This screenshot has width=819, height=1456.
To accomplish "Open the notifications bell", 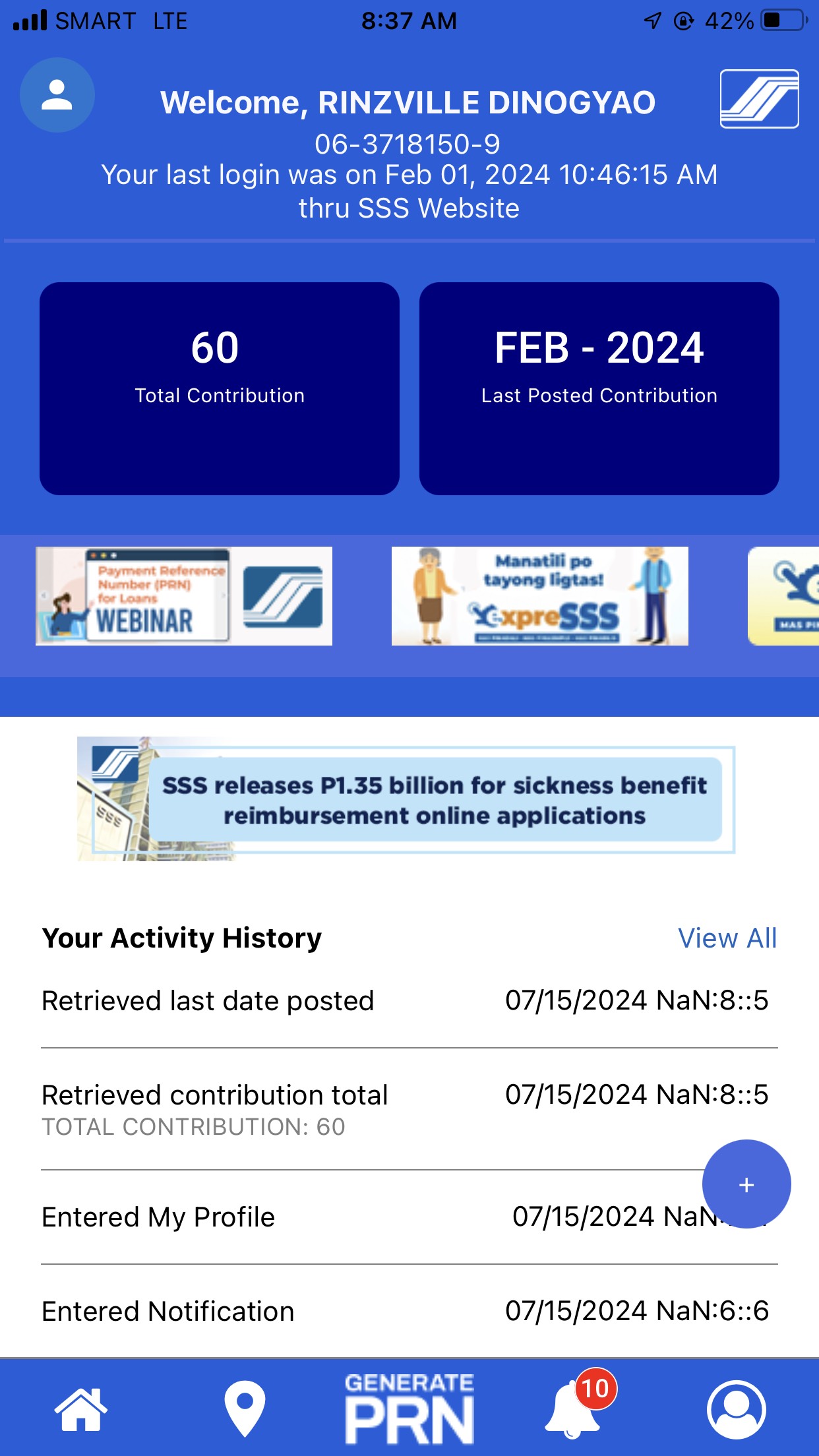I will click(574, 1409).
